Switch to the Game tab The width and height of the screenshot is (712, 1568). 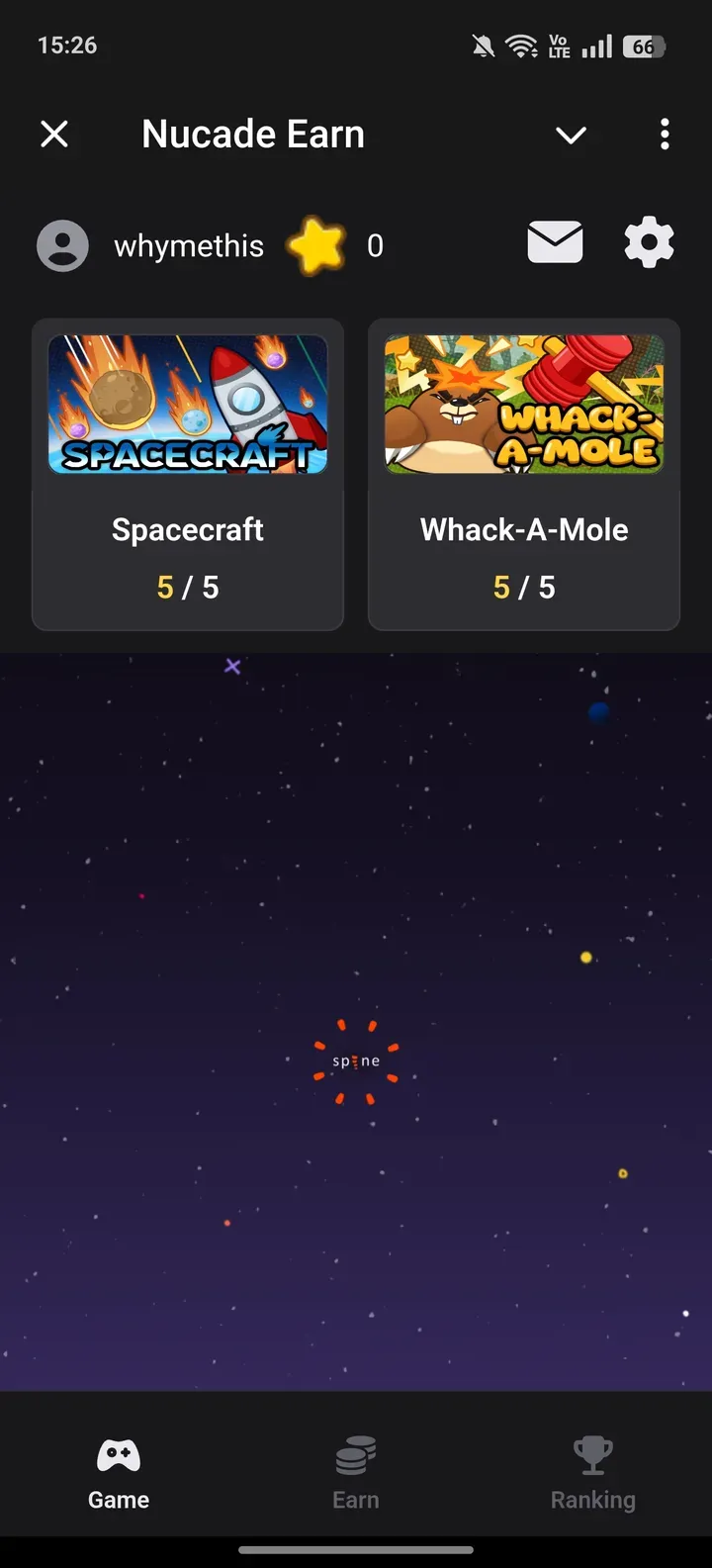(118, 1474)
